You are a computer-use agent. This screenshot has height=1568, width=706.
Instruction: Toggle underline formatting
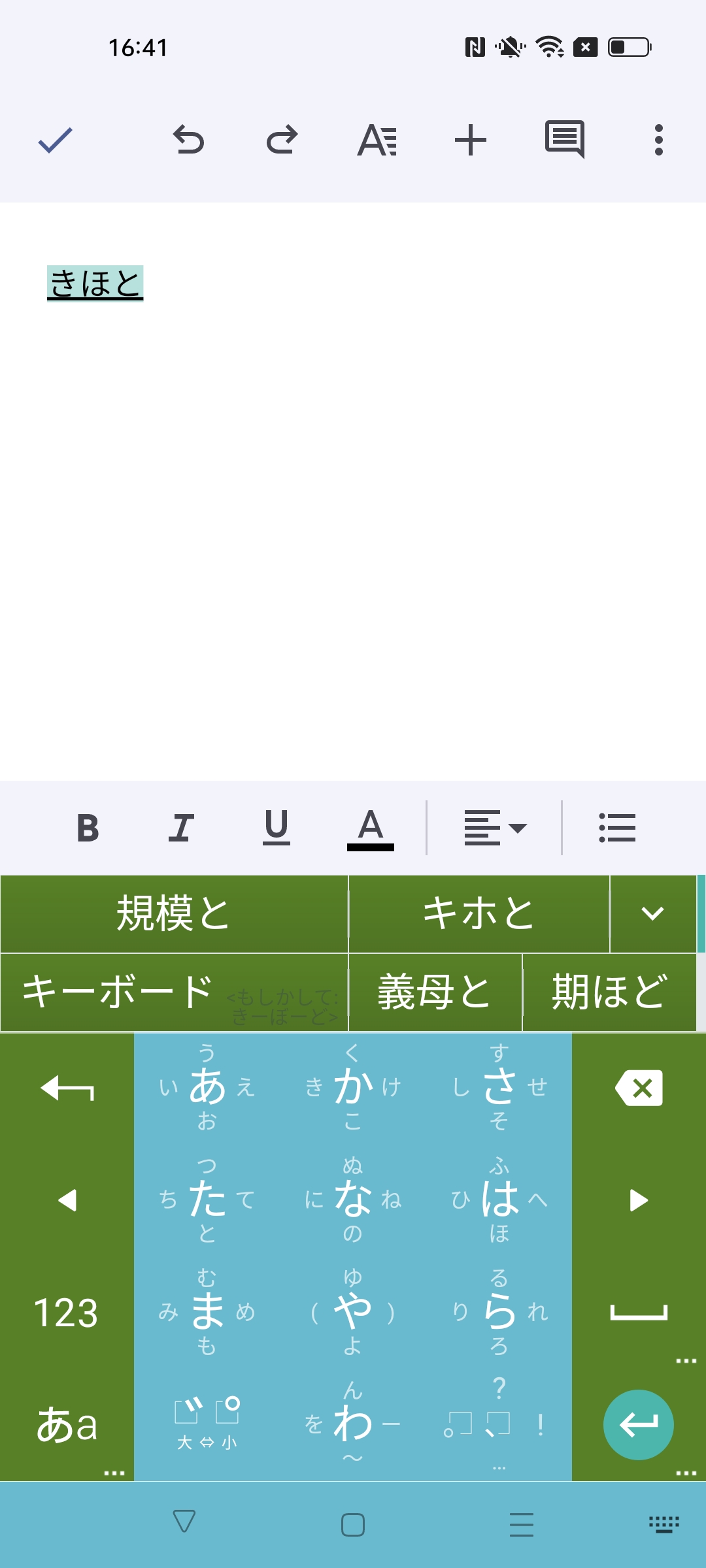[x=276, y=828]
